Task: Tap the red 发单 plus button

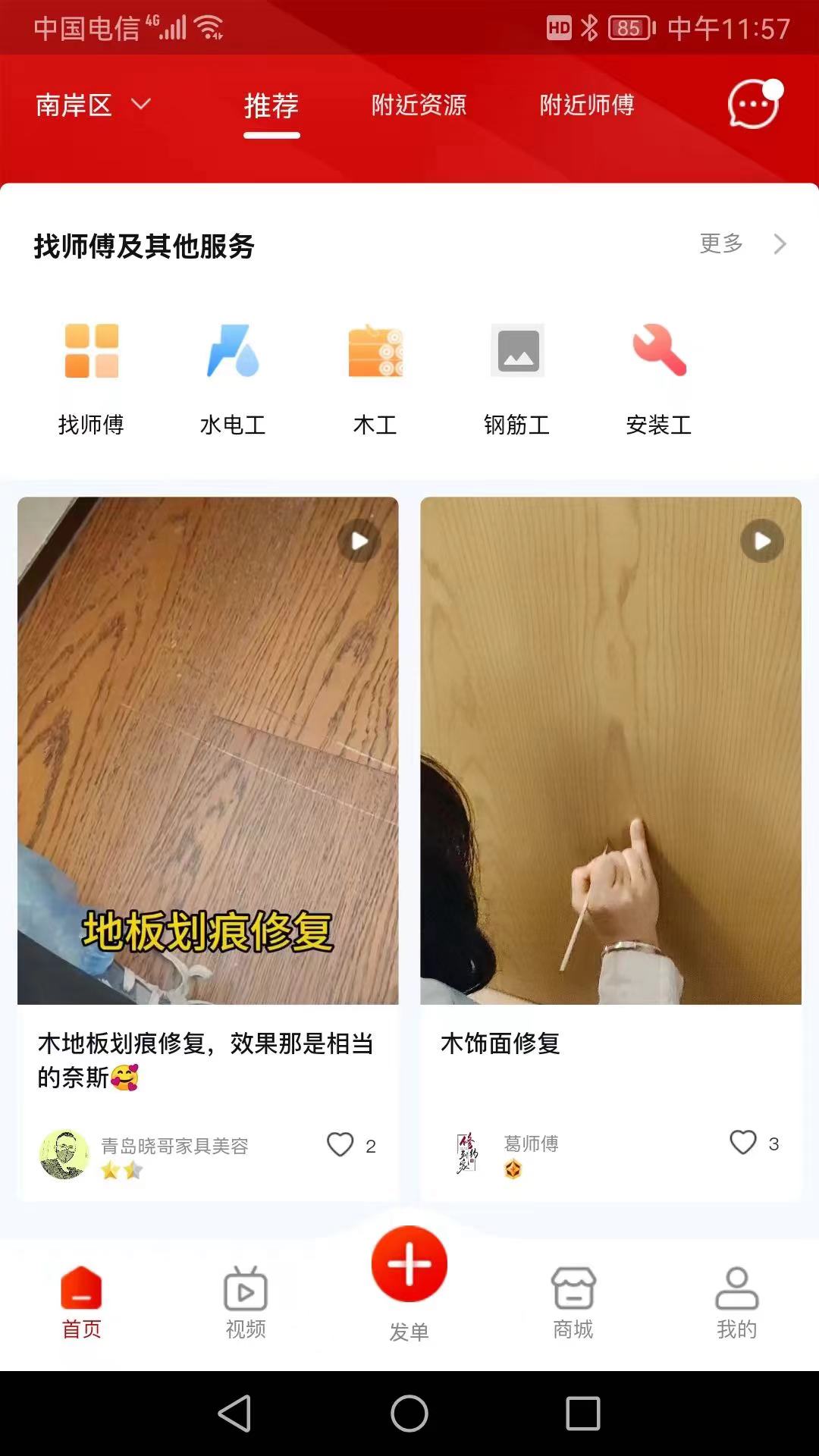Action: coord(409,1264)
